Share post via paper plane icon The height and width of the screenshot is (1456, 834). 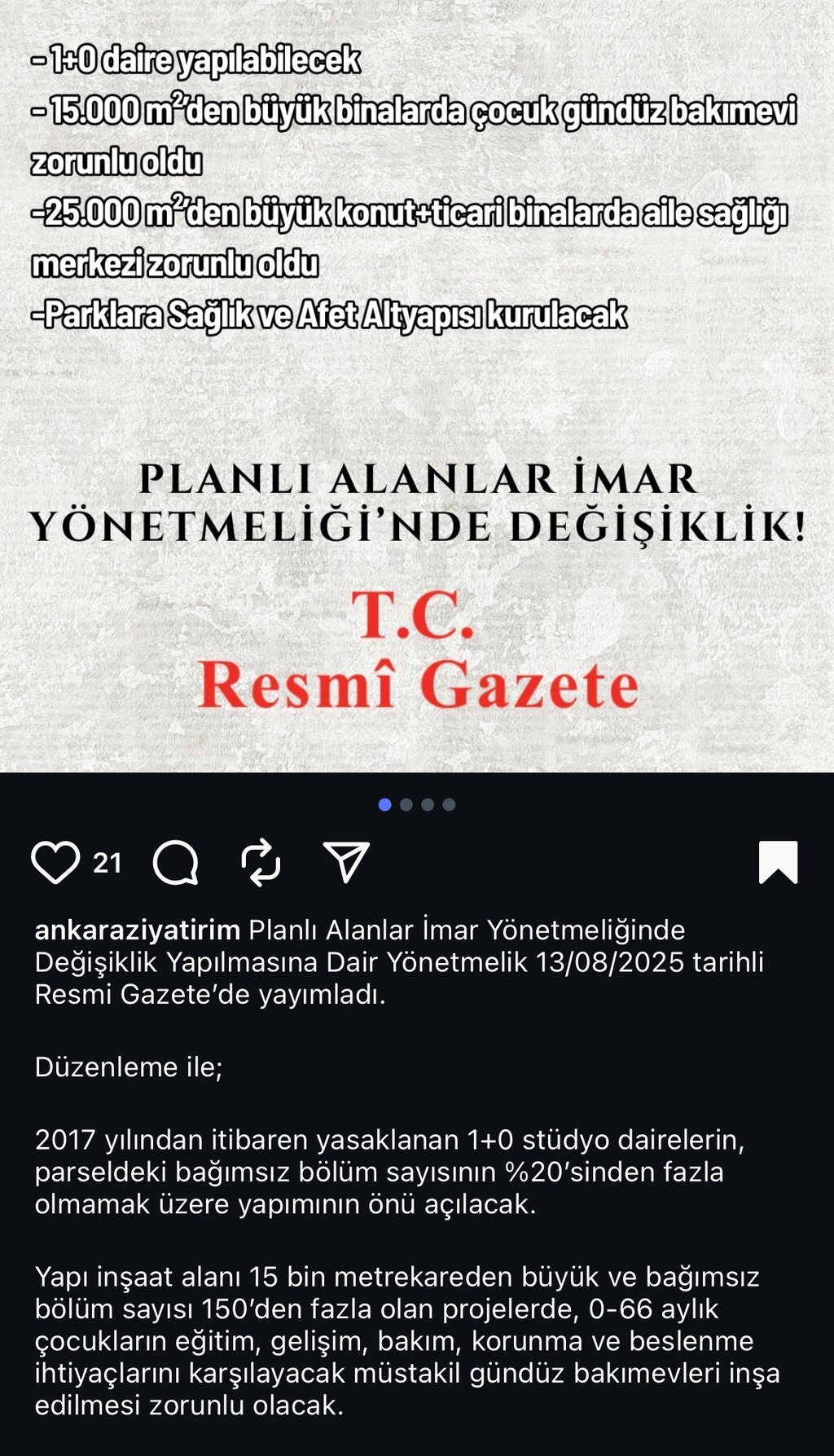pyautogui.click(x=346, y=861)
